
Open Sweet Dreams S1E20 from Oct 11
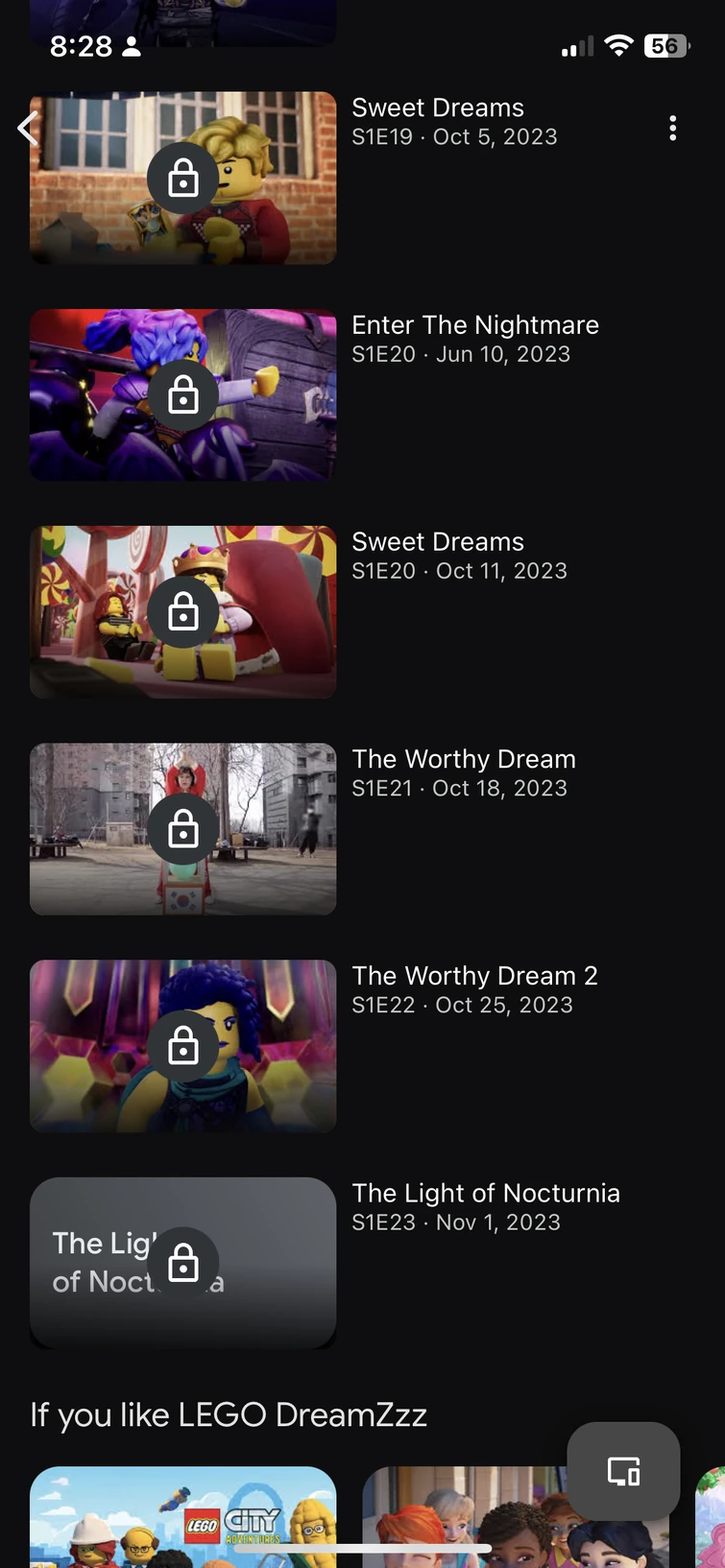tap(182, 611)
